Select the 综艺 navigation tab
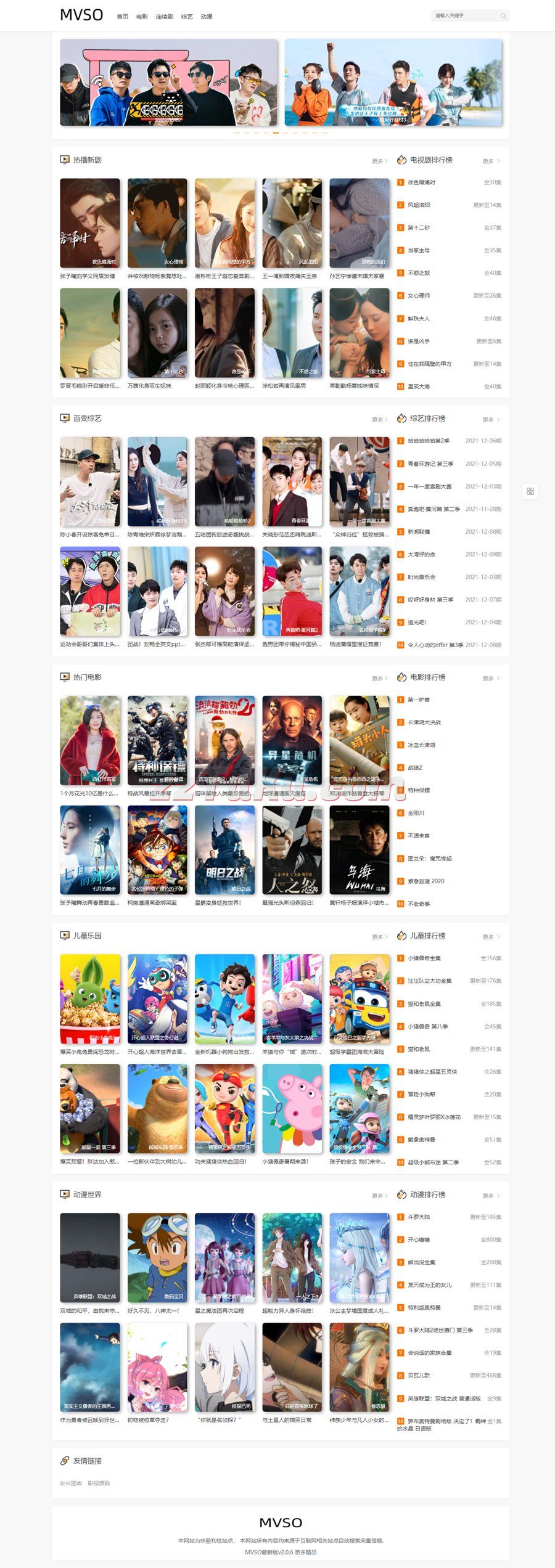555x1568 pixels. (x=187, y=17)
